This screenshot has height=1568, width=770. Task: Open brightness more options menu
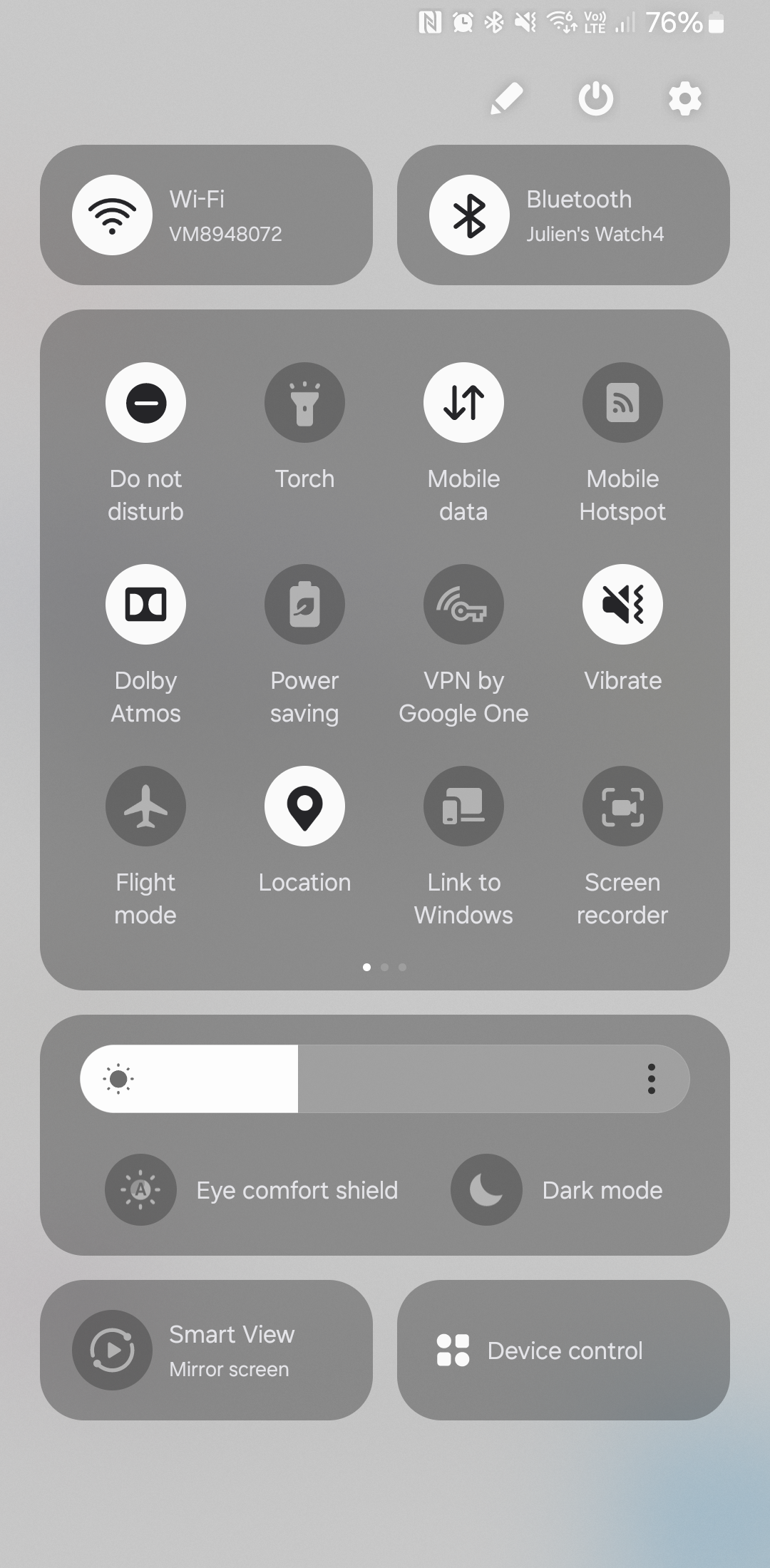point(651,1079)
